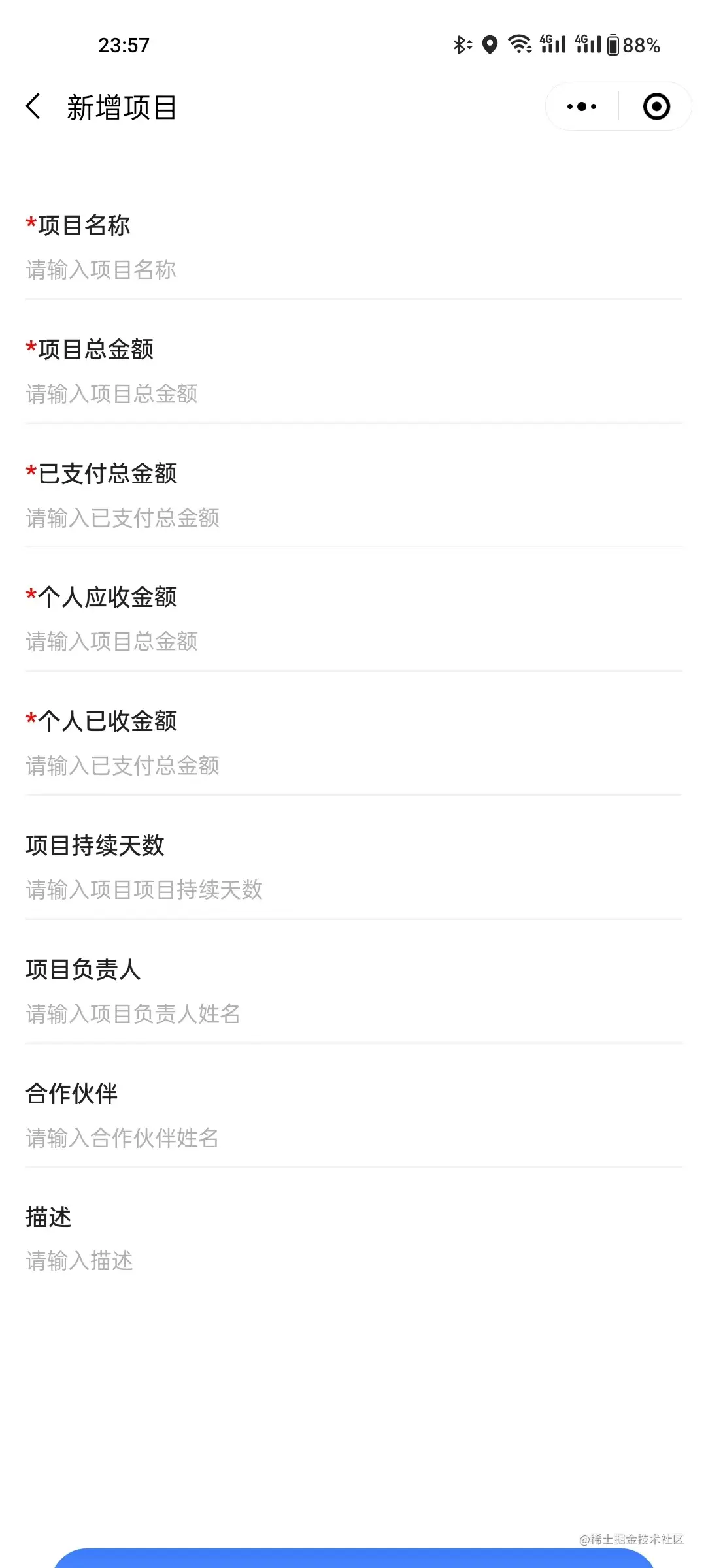This screenshot has width=706, height=1568.
Task: Close the mini program via circle icon
Action: (x=656, y=106)
